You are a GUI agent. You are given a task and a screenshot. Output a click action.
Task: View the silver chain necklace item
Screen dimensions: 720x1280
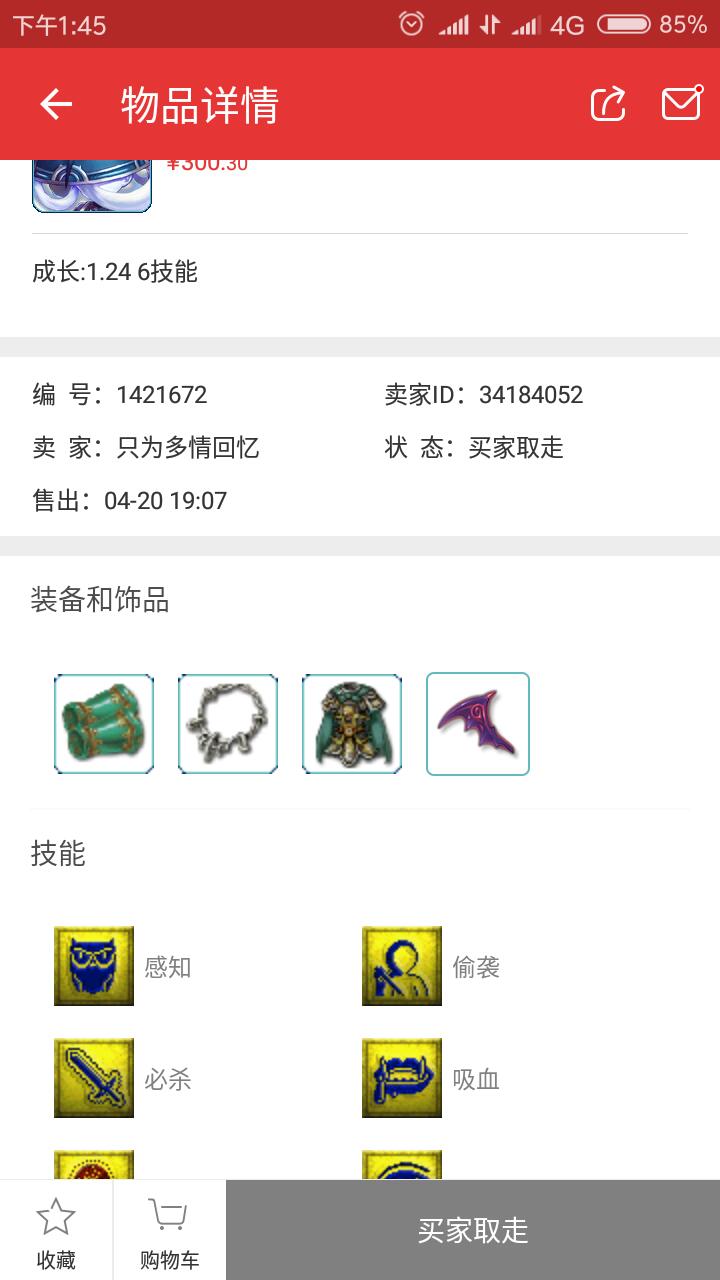(228, 724)
